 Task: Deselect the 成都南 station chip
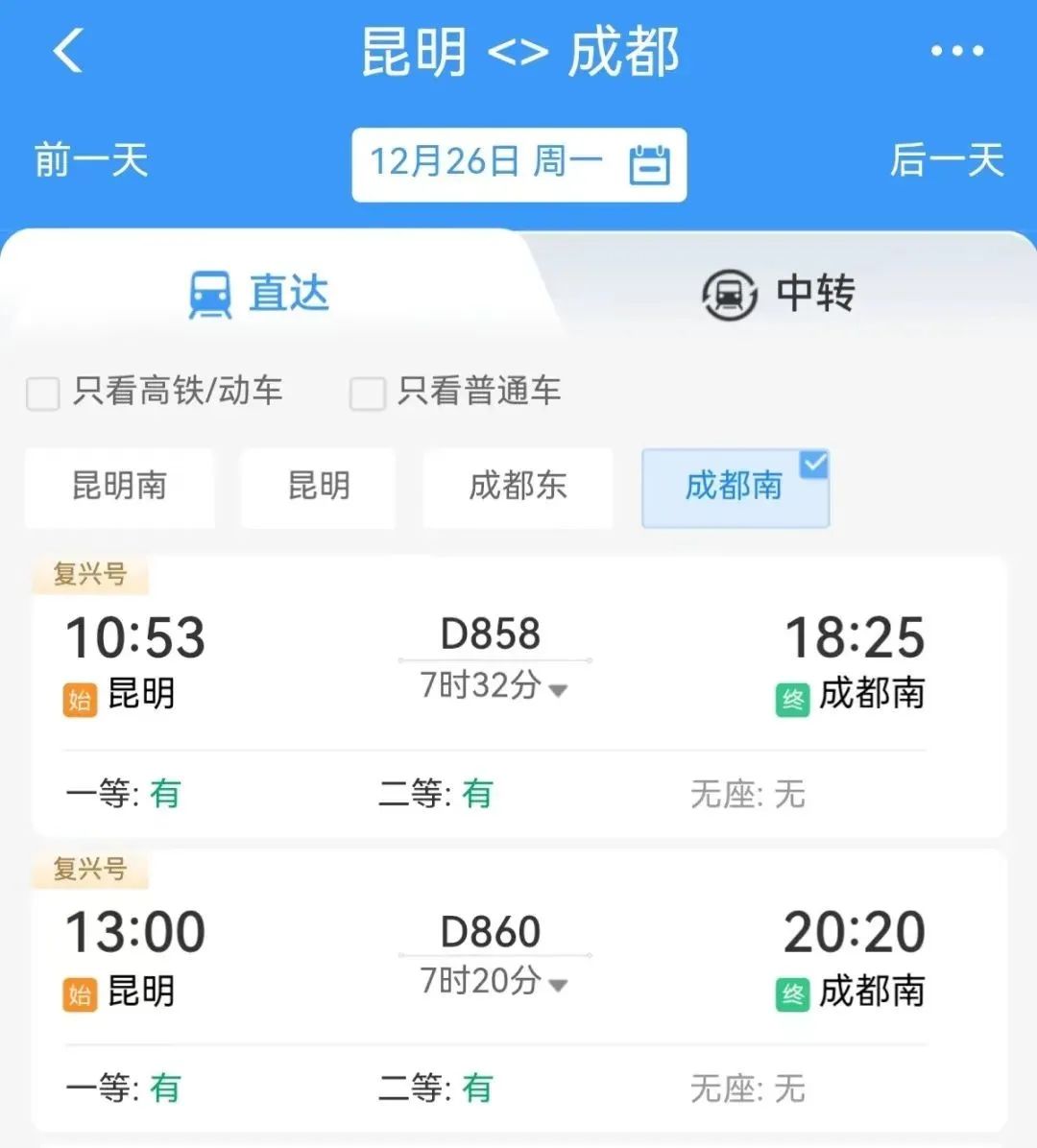click(735, 487)
